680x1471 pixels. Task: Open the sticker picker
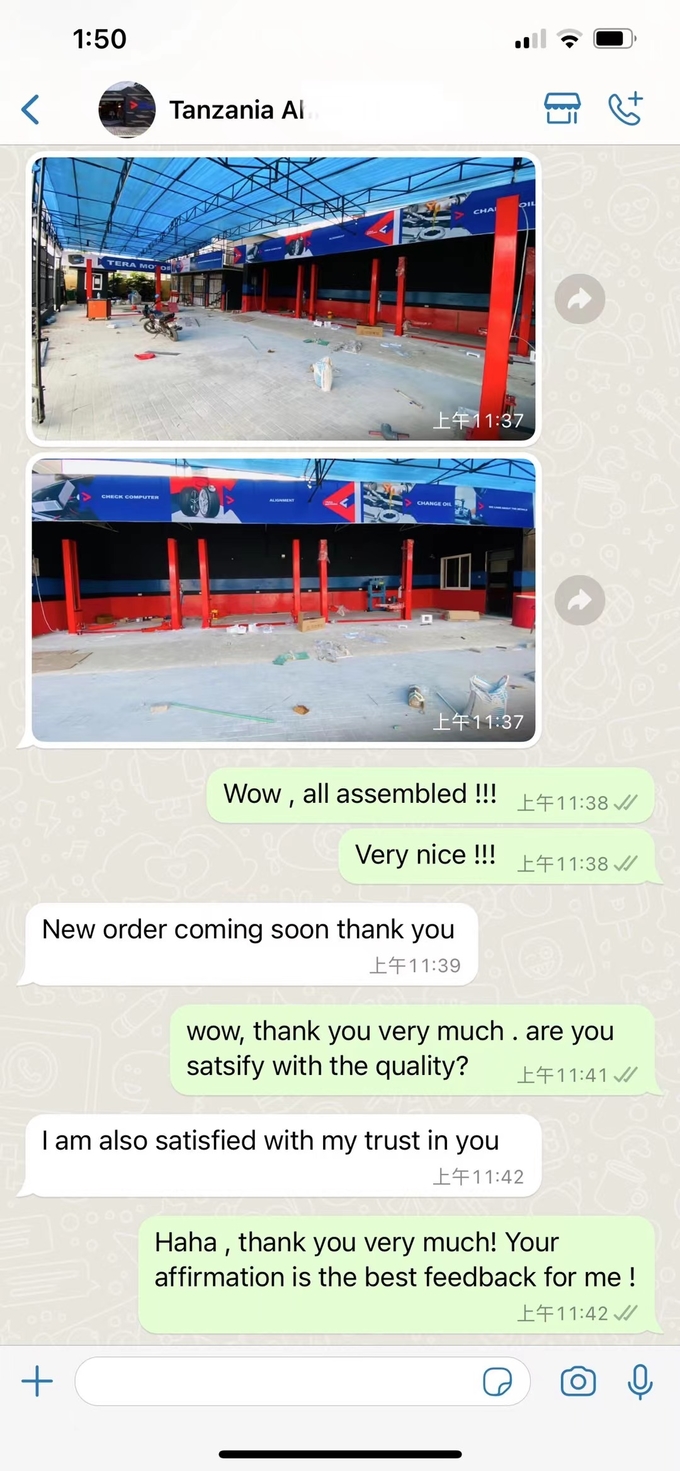coord(497,1382)
